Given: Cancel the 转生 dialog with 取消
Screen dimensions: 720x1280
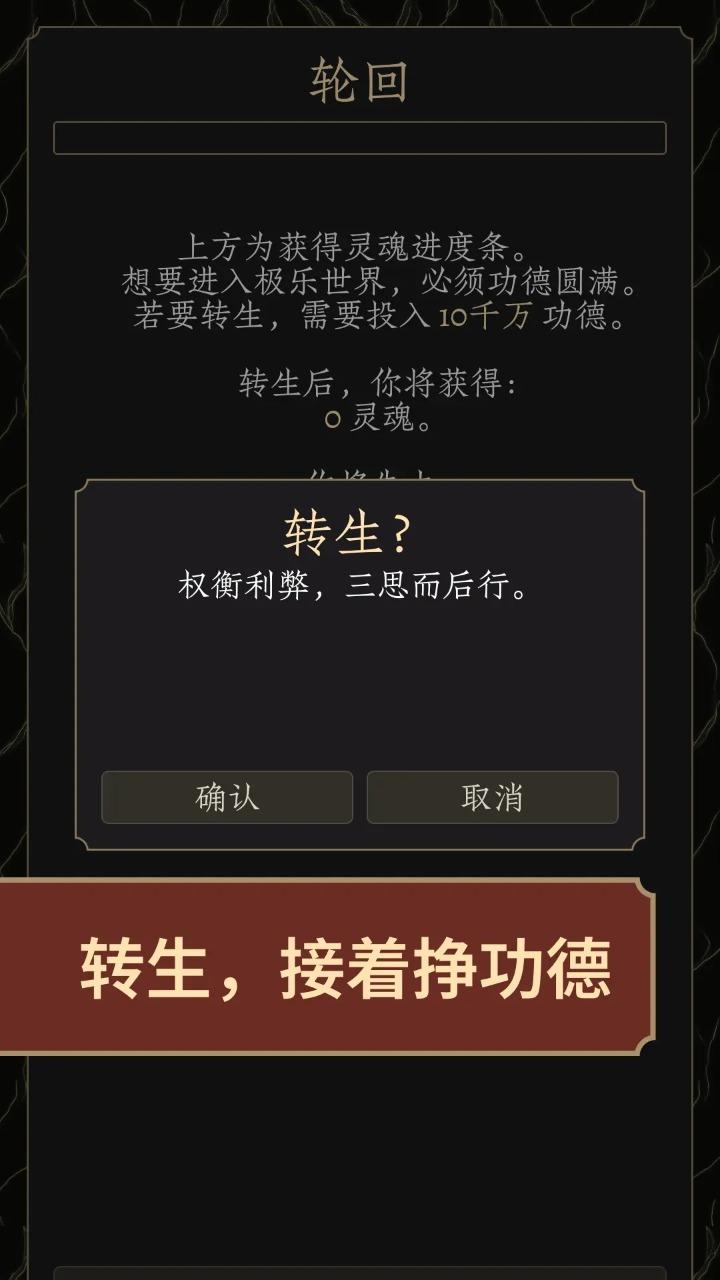Looking at the screenshot, I should pos(492,797).
